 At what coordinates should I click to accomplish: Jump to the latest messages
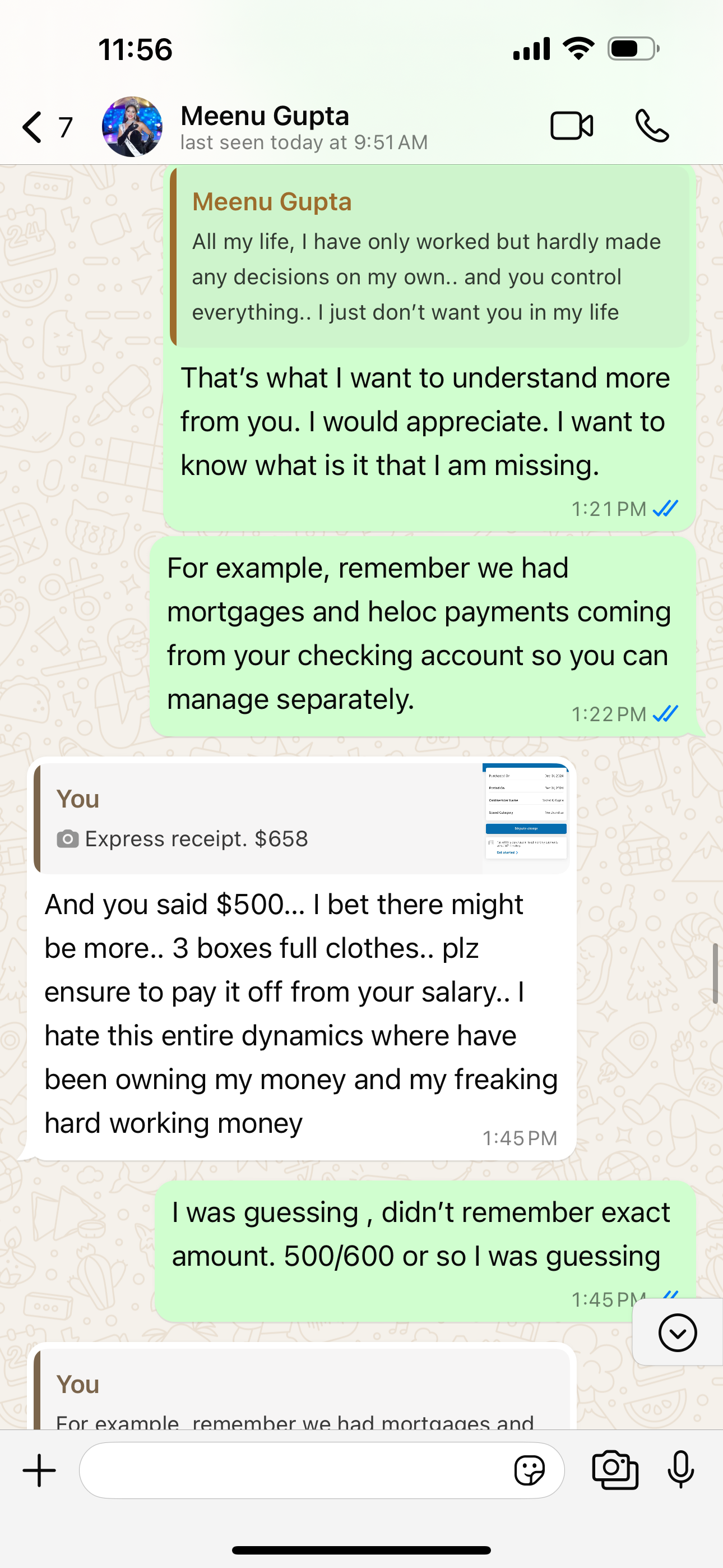[678, 1332]
